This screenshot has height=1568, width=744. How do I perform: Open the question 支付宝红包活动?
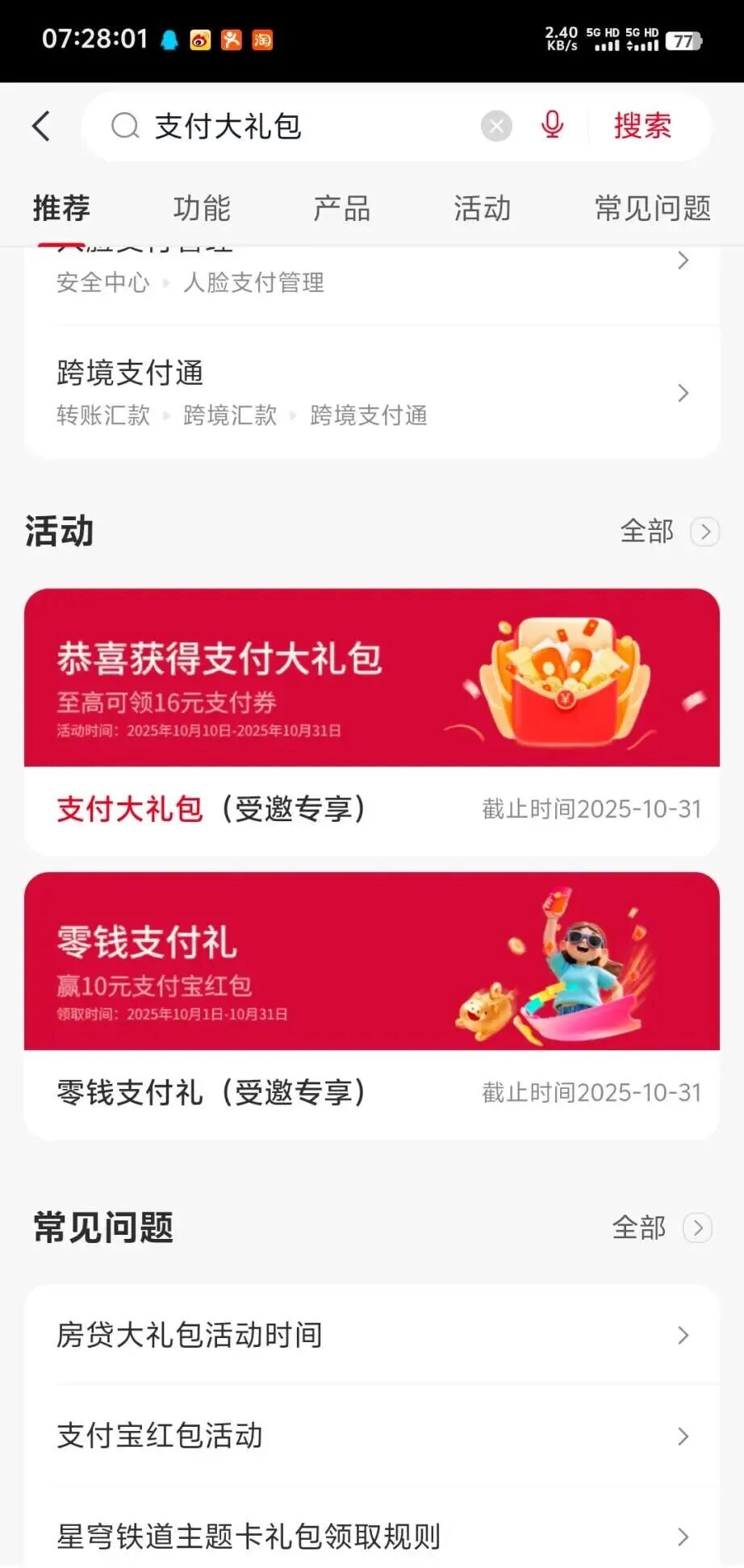[371, 1436]
